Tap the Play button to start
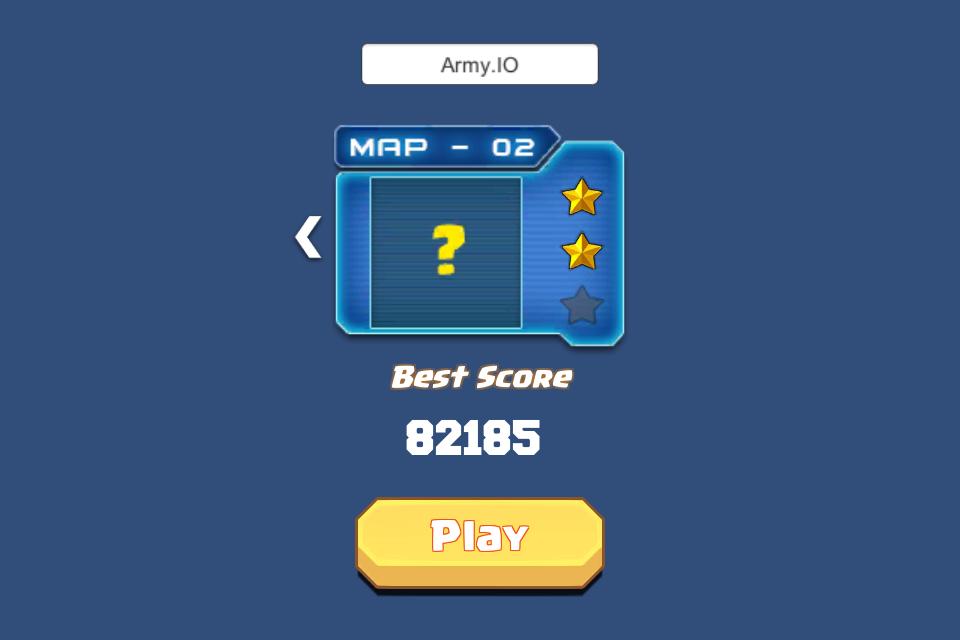 (x=480, y=541)
